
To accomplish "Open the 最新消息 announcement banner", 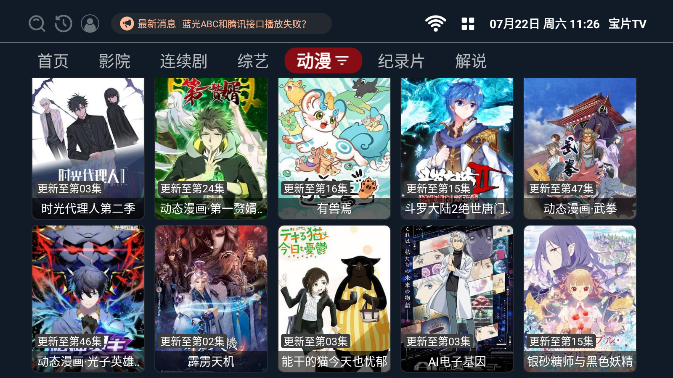I will click(x=221, y=24).
